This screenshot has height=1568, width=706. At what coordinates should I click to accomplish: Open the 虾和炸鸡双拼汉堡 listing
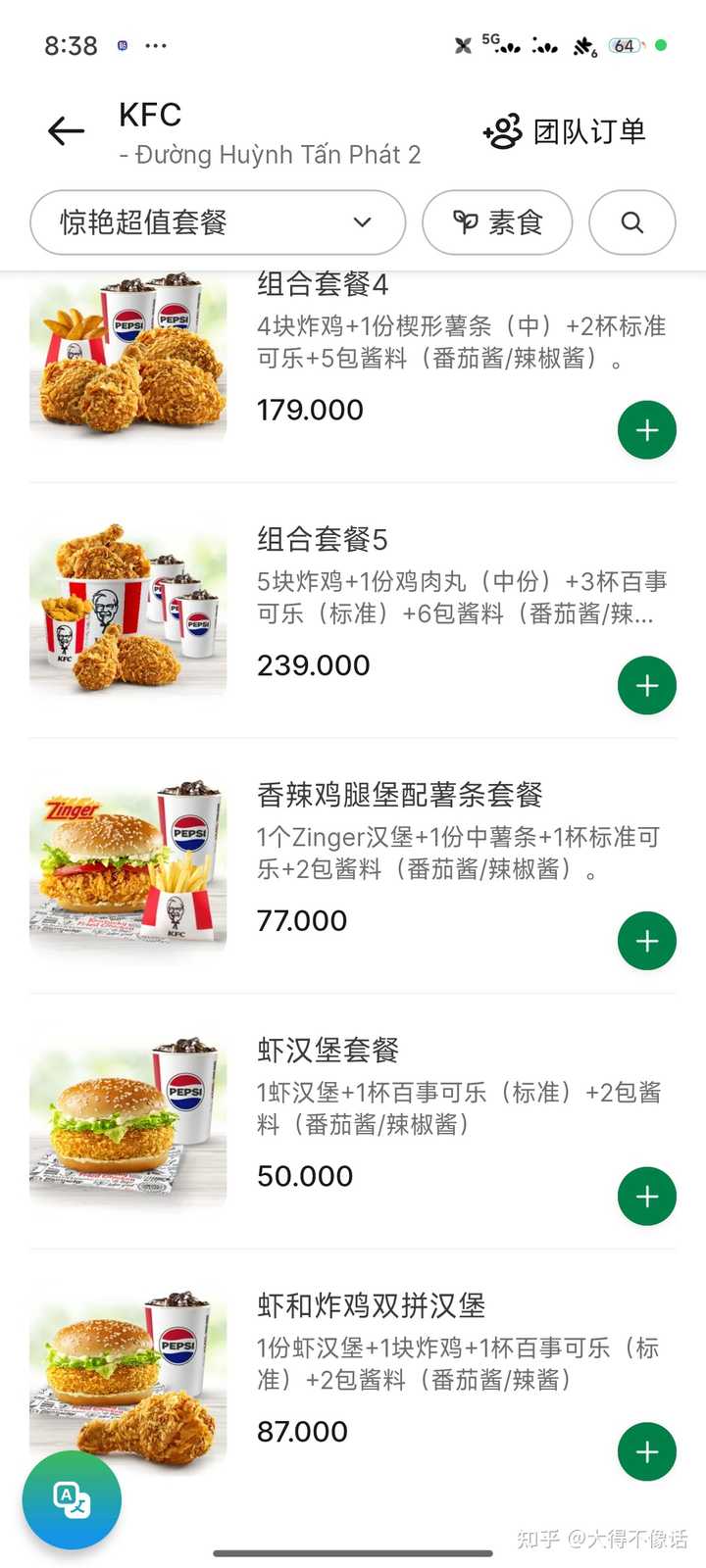371,1305
